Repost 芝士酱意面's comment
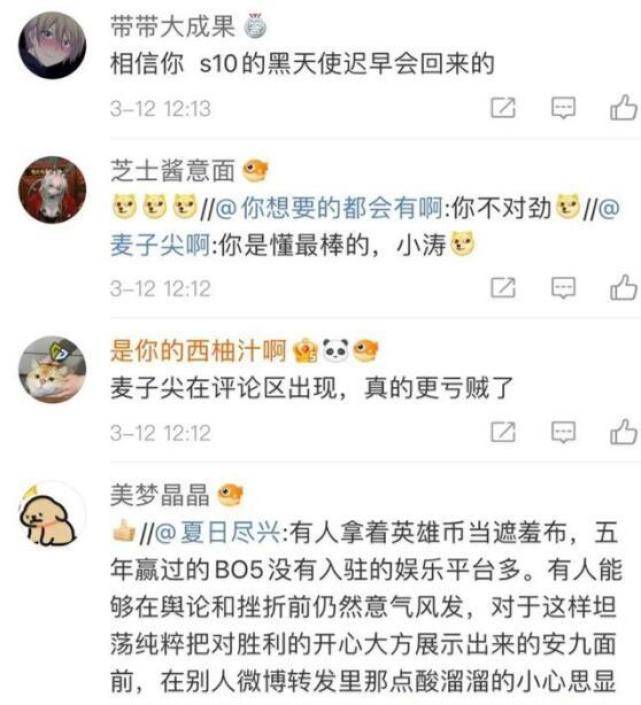 (x=505, y=288)
